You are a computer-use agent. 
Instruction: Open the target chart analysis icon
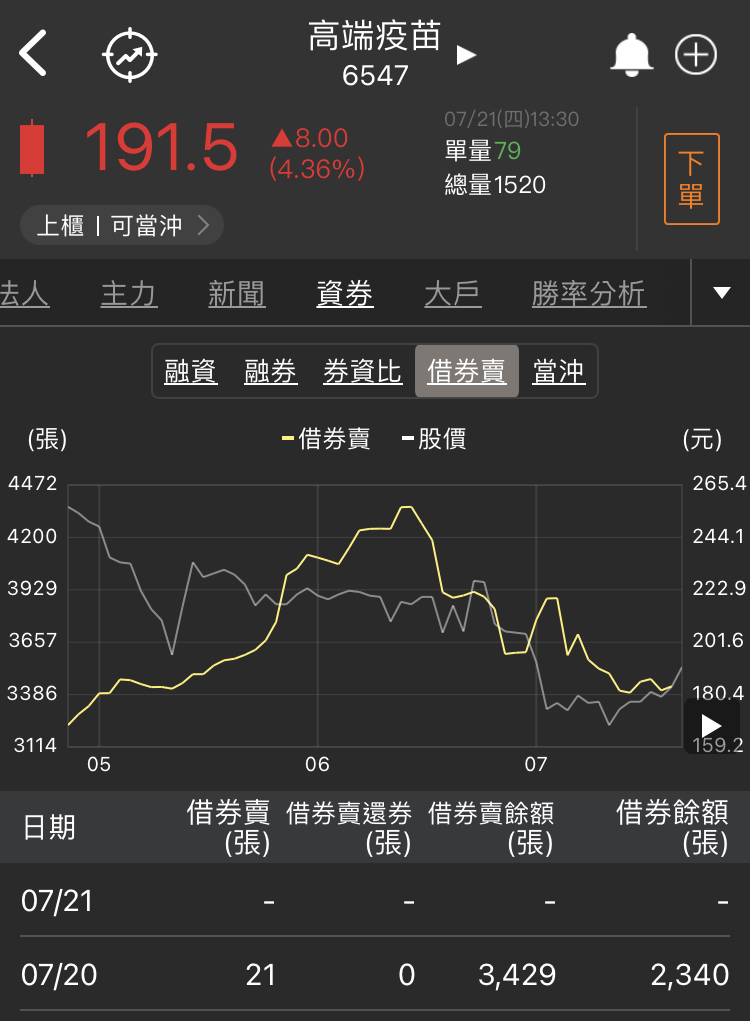131,54
